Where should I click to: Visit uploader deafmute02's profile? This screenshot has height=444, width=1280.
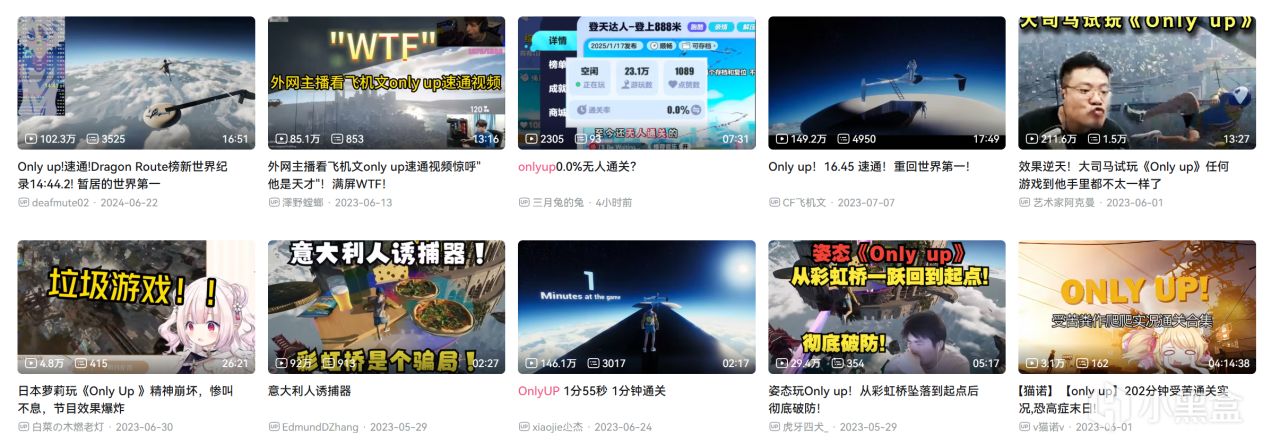coord(60,202)
